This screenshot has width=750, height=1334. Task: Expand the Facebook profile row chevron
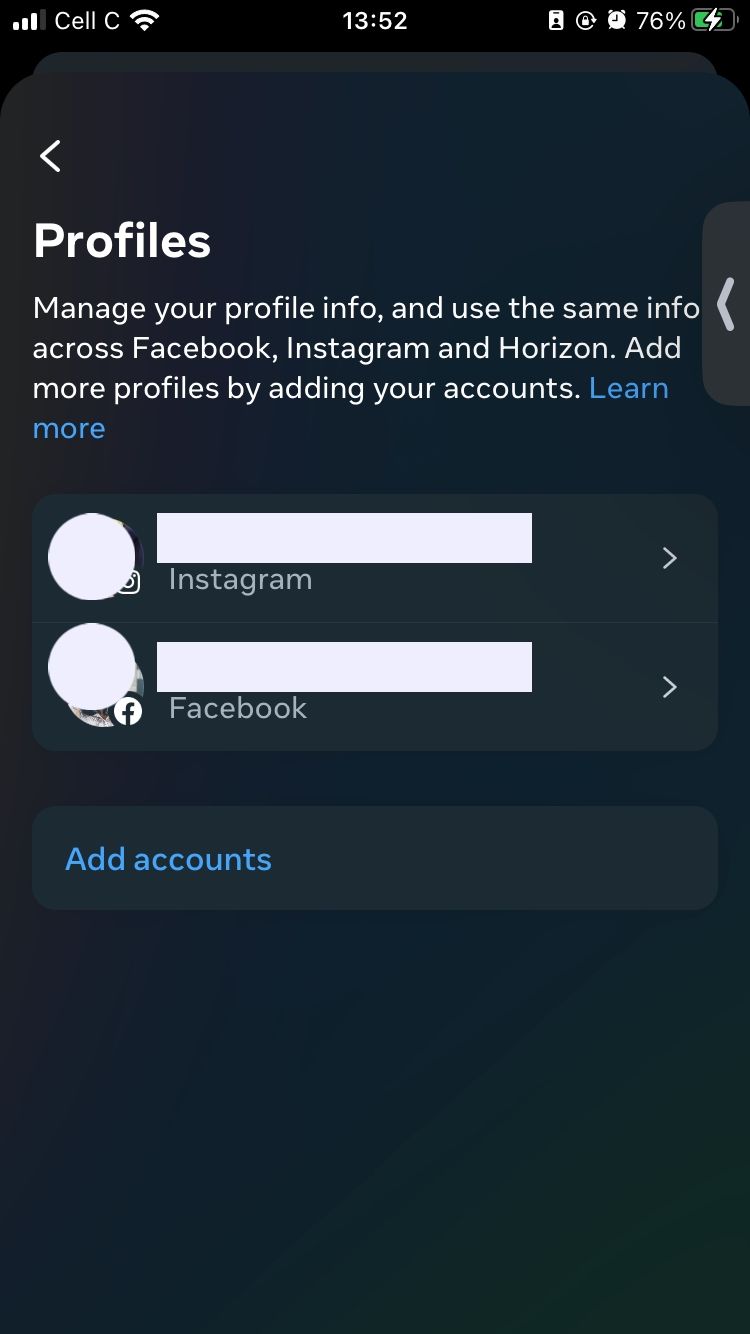pyautogui.click(x=668, y=687)
